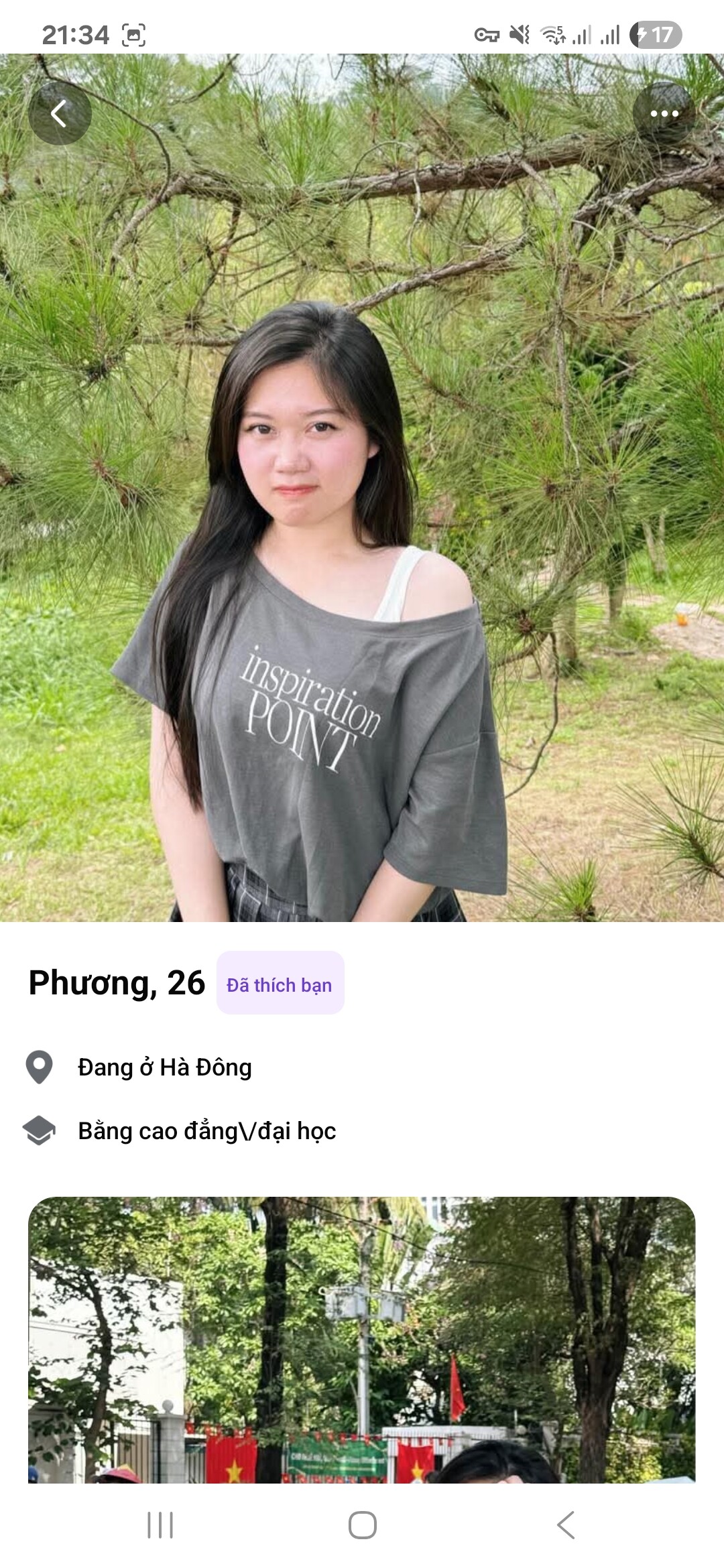Go back using the top-left arrow
This screenshot has width=724, height=1568.
click(x=60, y=113)
